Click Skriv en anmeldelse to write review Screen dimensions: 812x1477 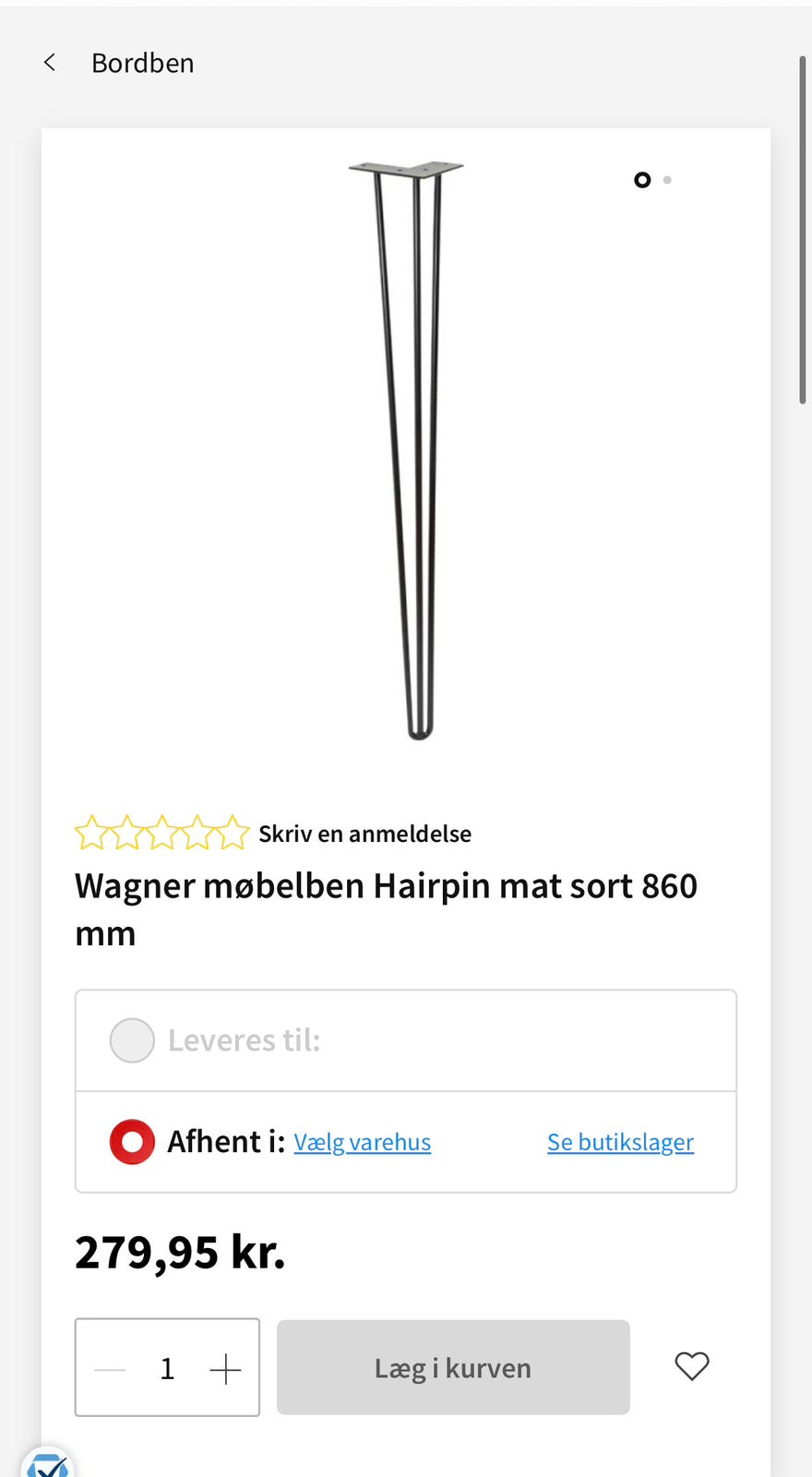(364, 833)
